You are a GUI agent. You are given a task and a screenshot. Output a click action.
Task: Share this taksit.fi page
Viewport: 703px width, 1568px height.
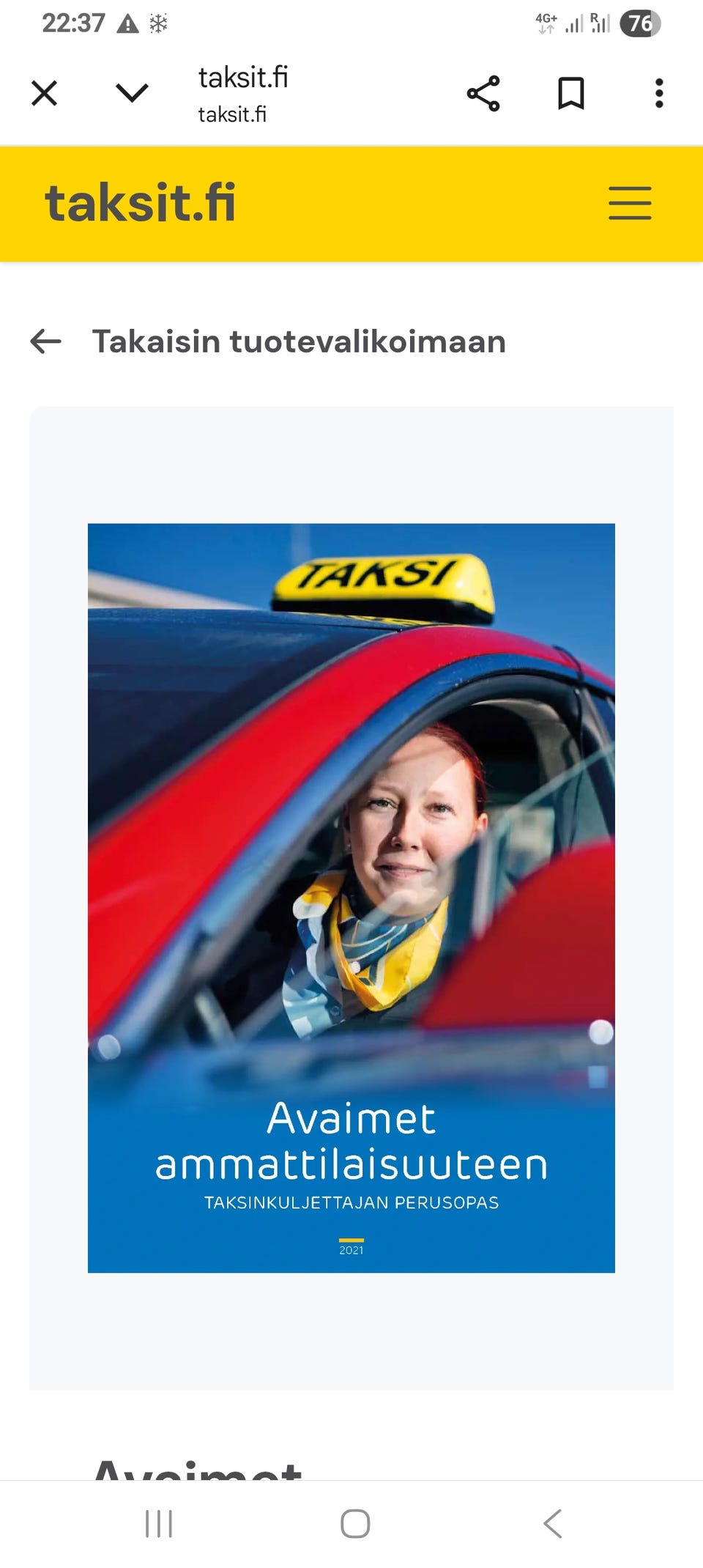(483, 93)
